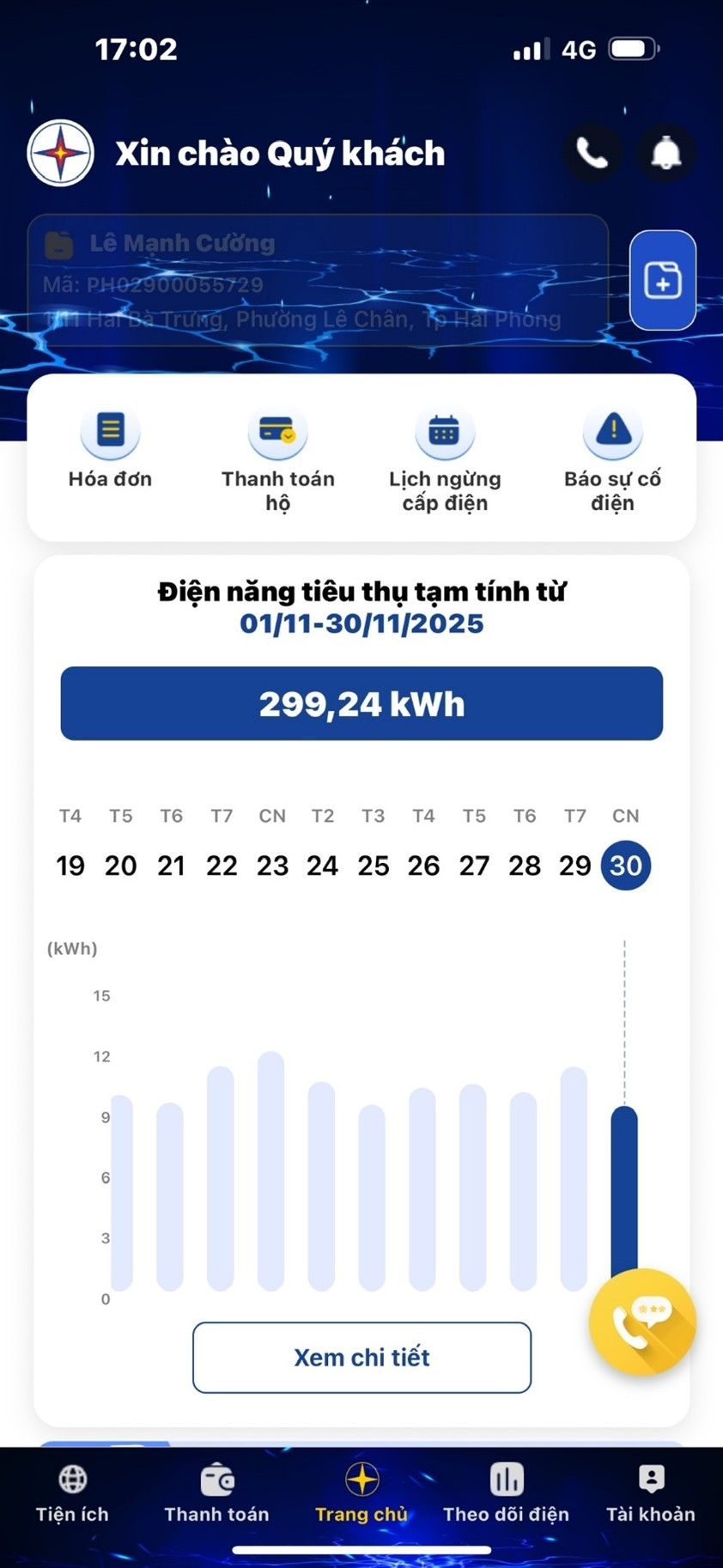
Task: Open the notifications bell
Action: pyautogui.click(x=665, y=154)
